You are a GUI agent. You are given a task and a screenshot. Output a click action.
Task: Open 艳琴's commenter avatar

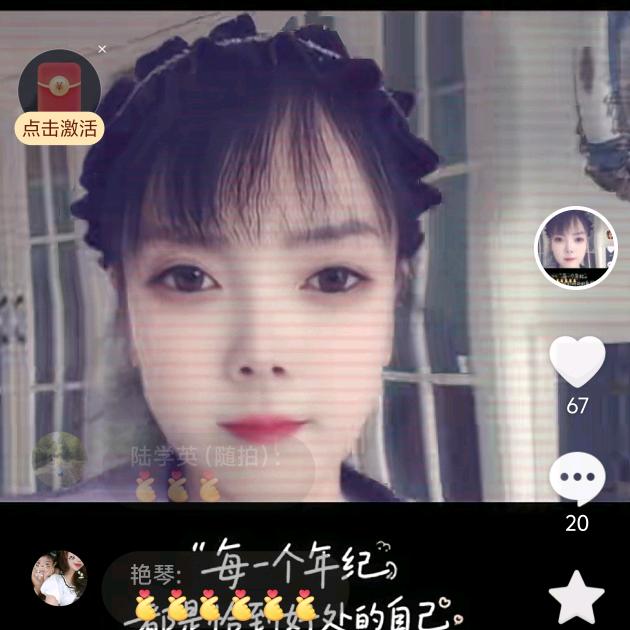tap(59, 578)
